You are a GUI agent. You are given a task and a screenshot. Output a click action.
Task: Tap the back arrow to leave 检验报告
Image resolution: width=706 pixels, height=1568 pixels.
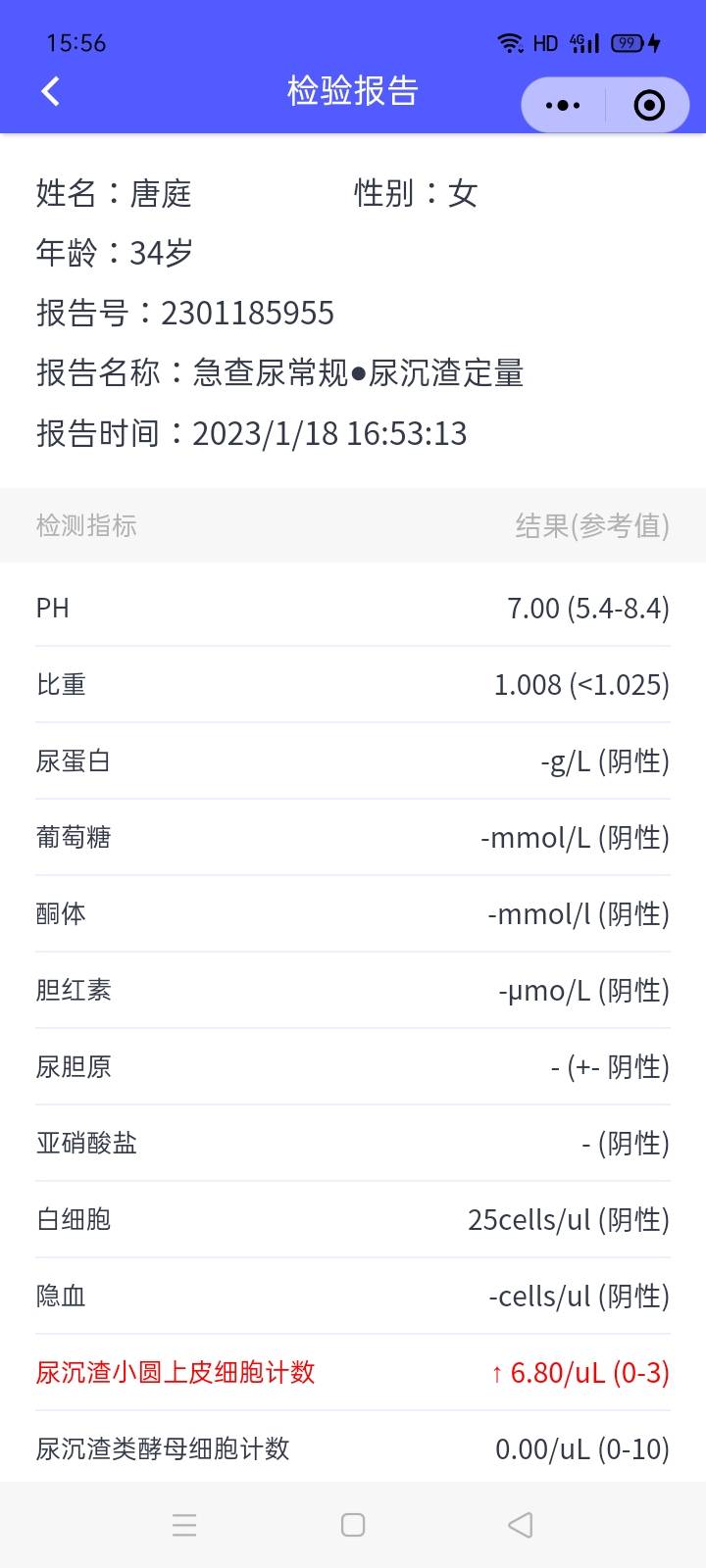click(47, 90)
